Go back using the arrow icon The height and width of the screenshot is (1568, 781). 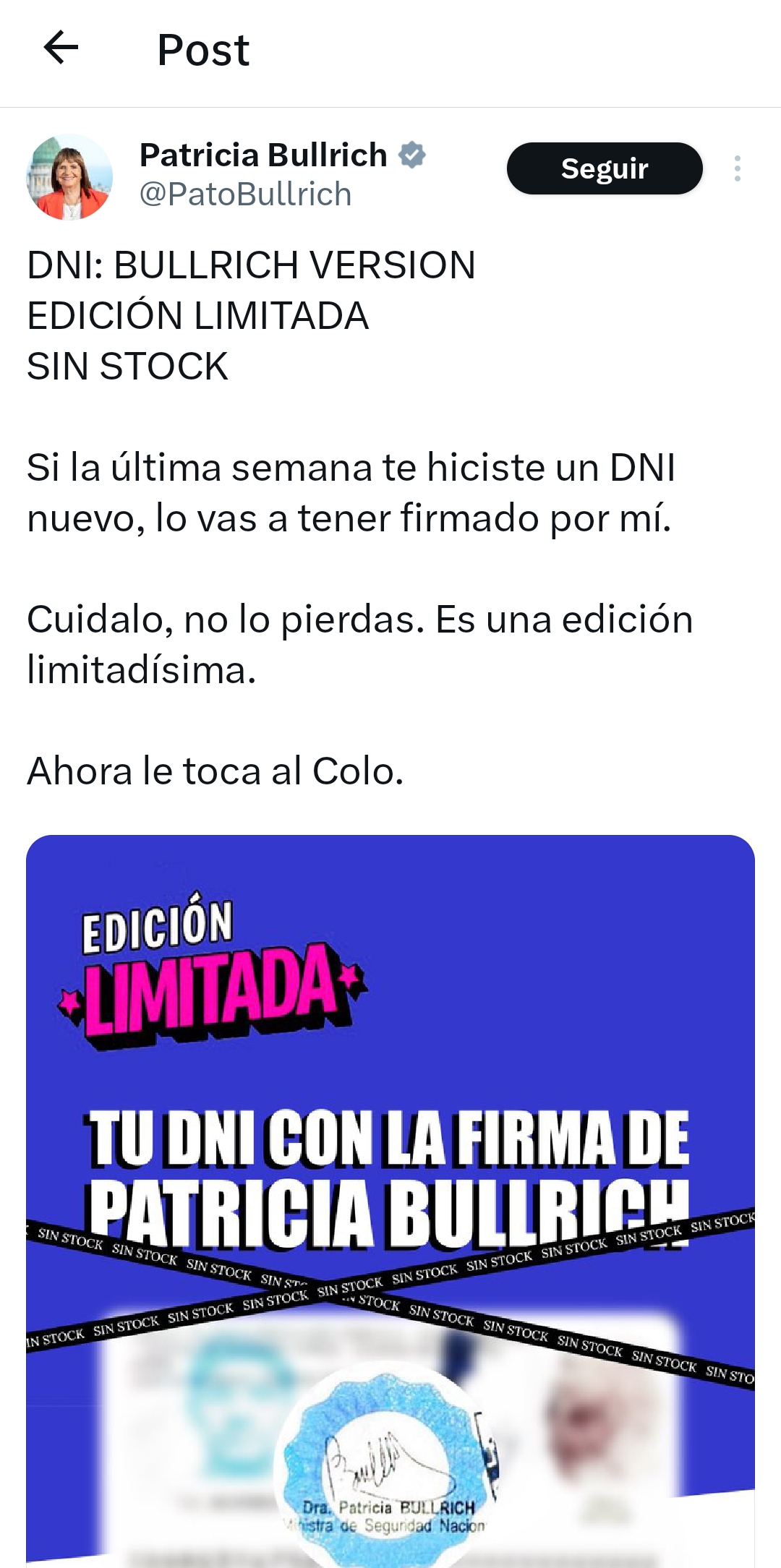[61, 48]
